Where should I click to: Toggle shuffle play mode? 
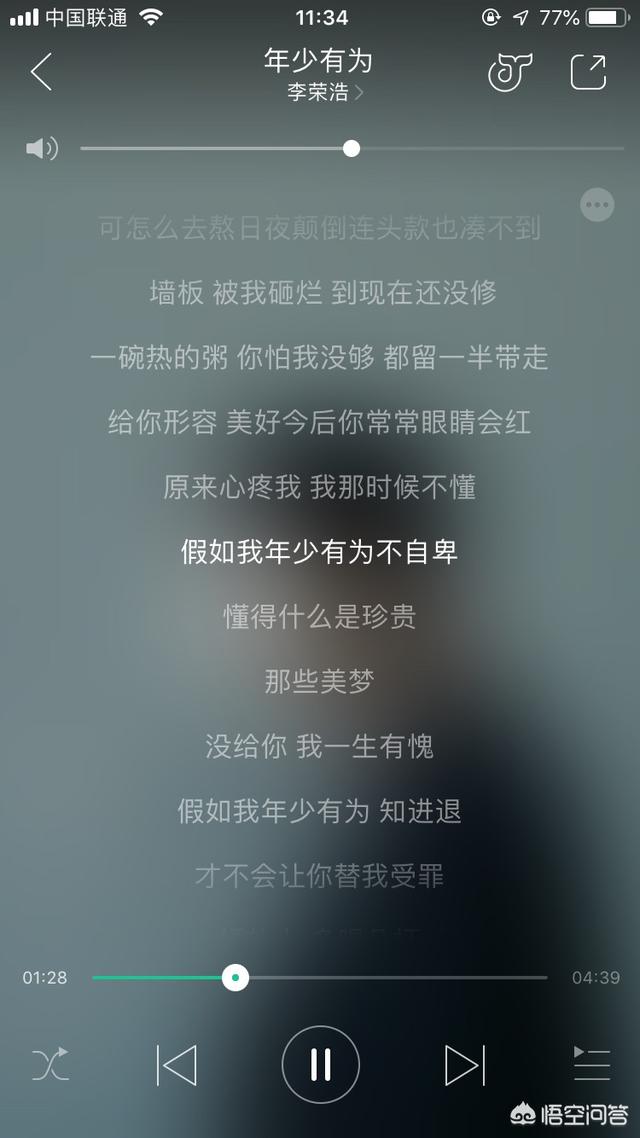pos(50,1065)
